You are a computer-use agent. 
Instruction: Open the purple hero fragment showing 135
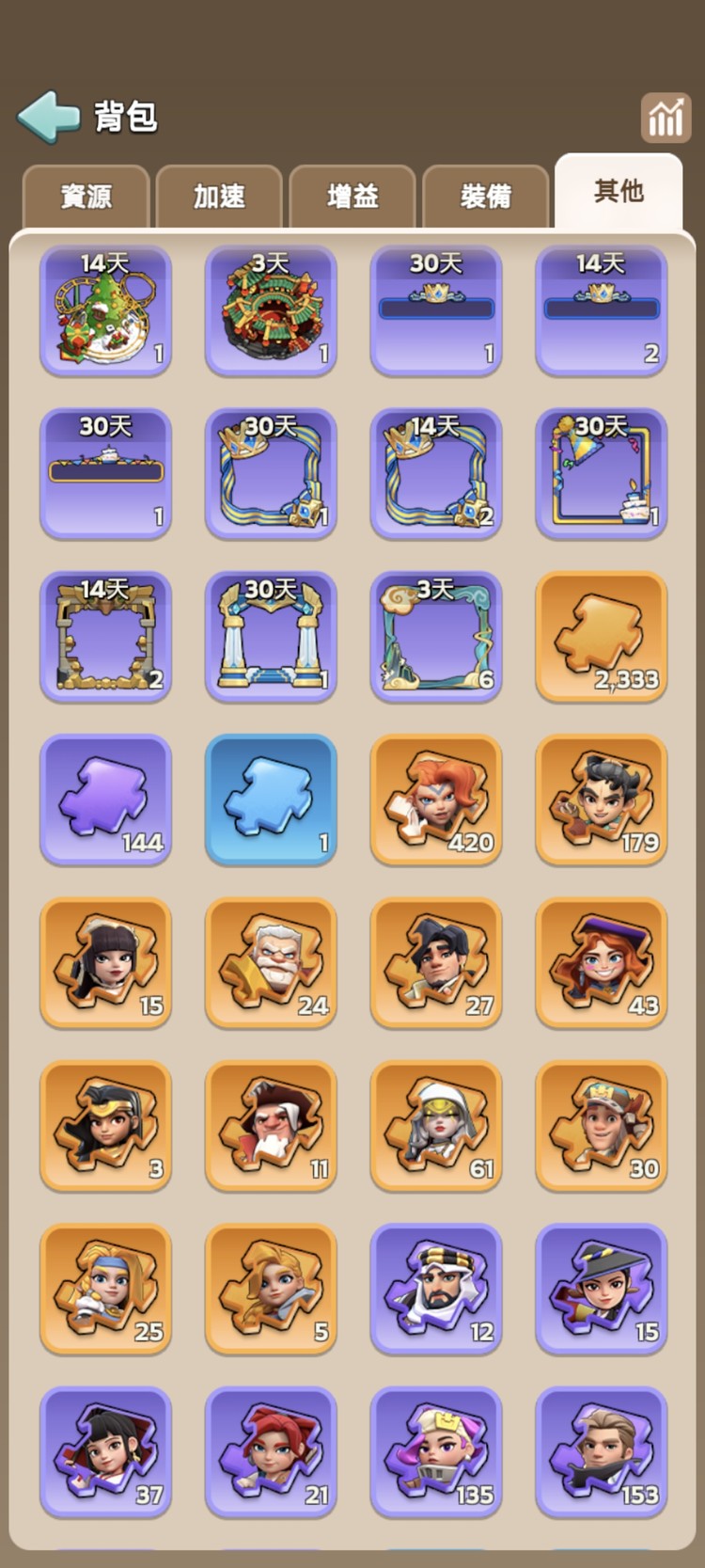[436, 1452]
